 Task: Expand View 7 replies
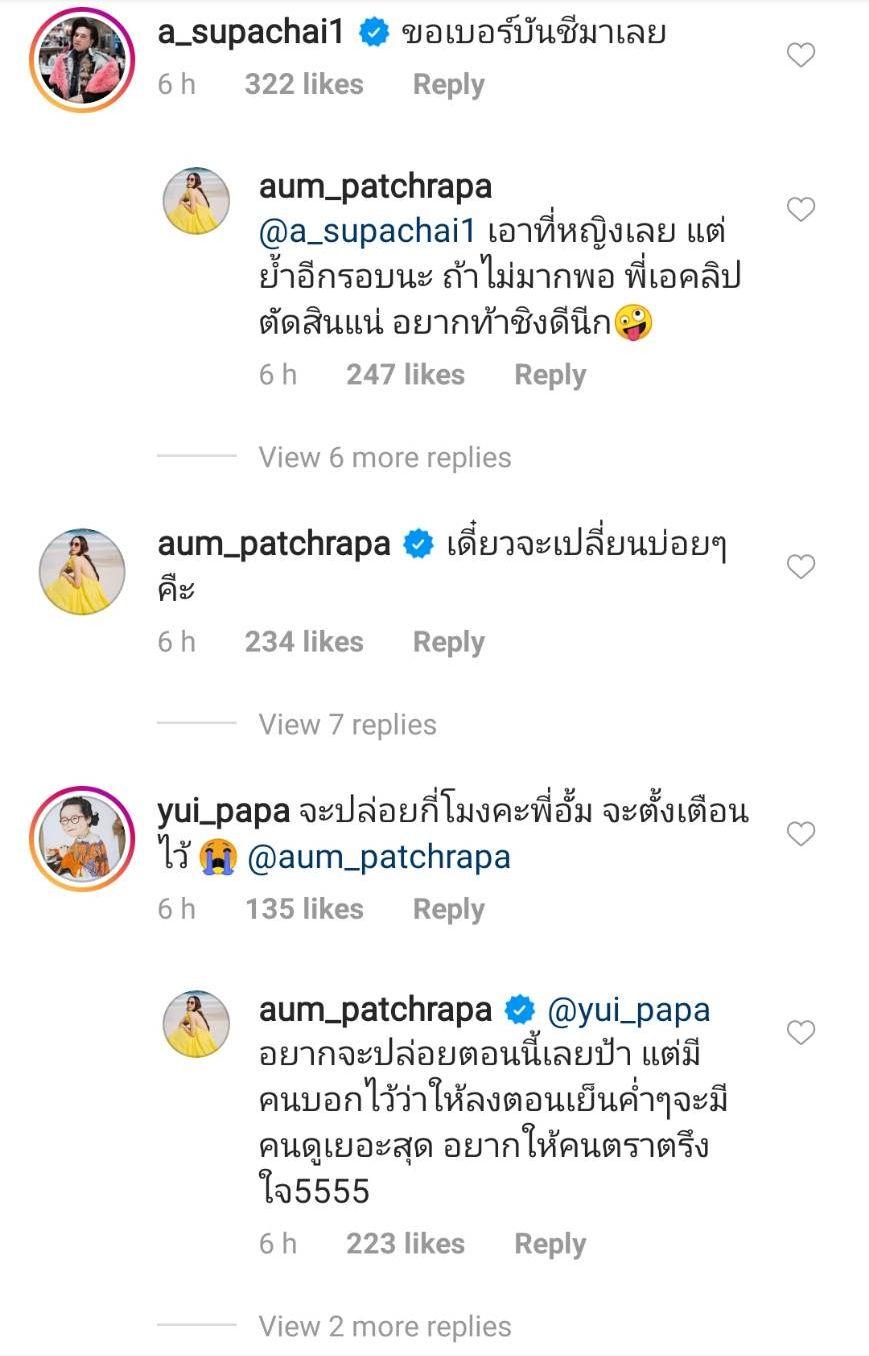[347, 724]
